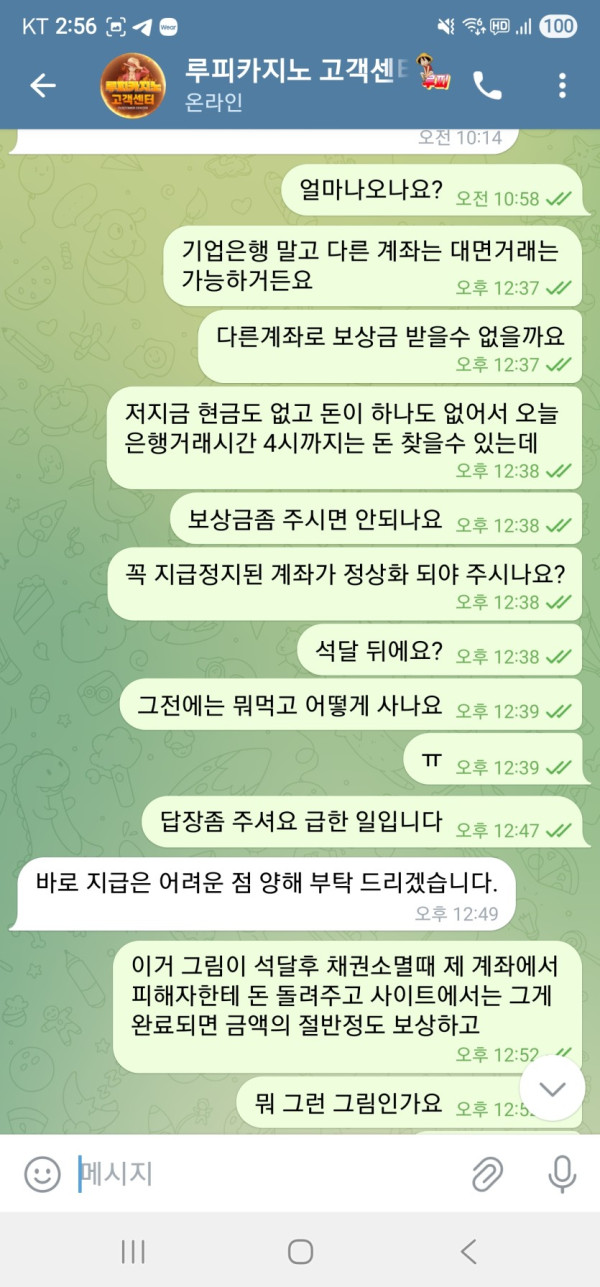Go back to the chat list

[43, 86]
